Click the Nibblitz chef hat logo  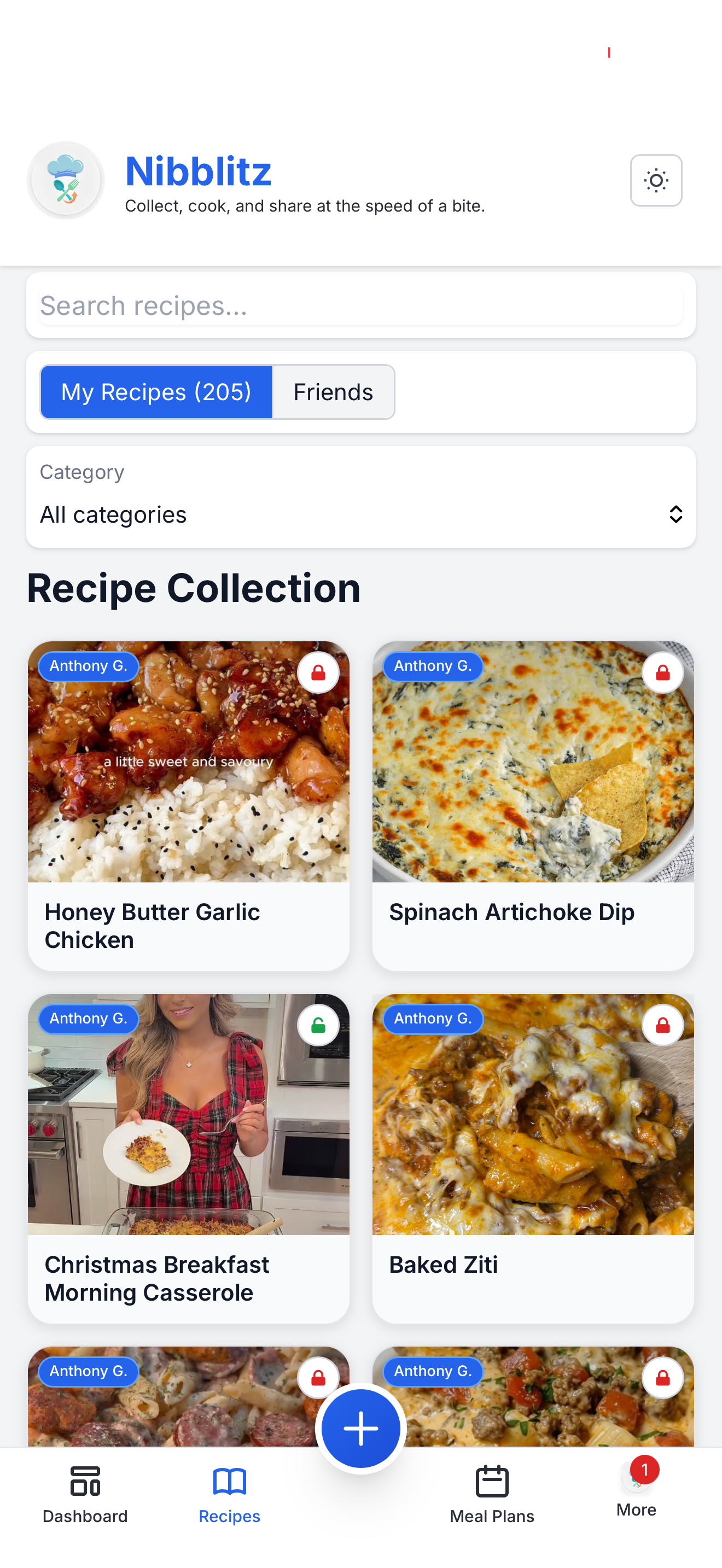click(65, 179)
